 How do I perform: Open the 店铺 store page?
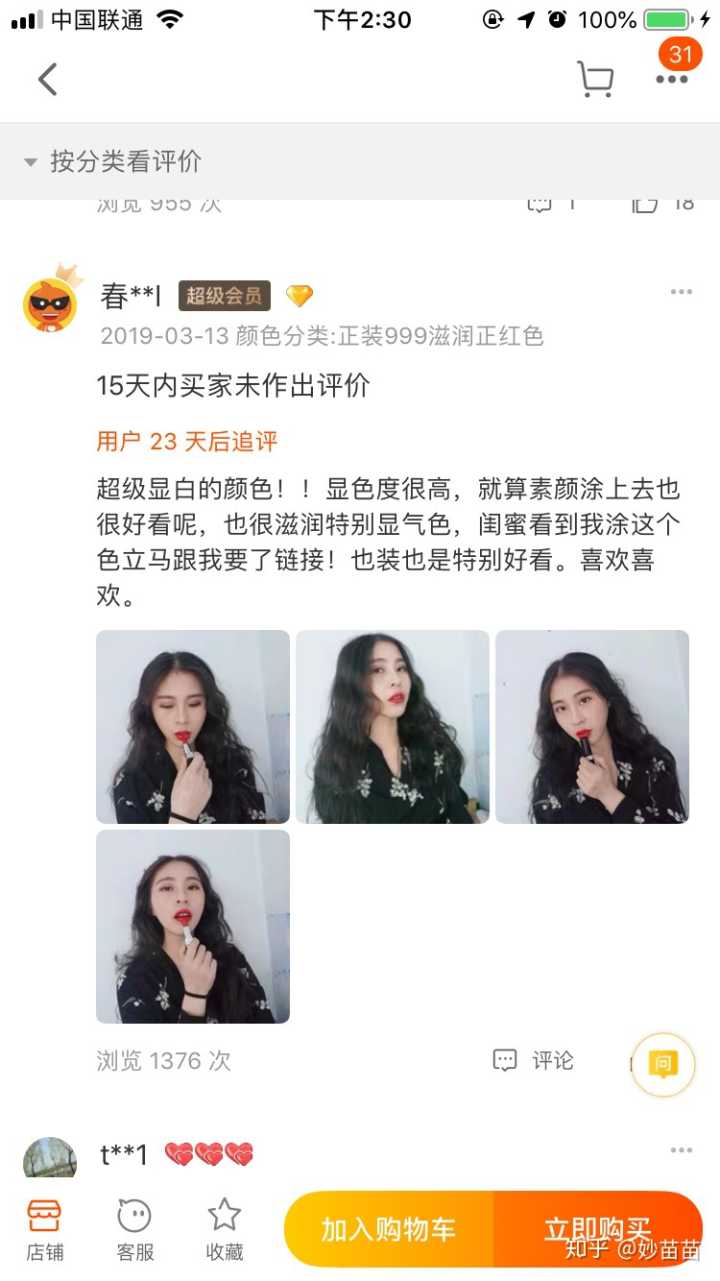[x=44, y=1229]
